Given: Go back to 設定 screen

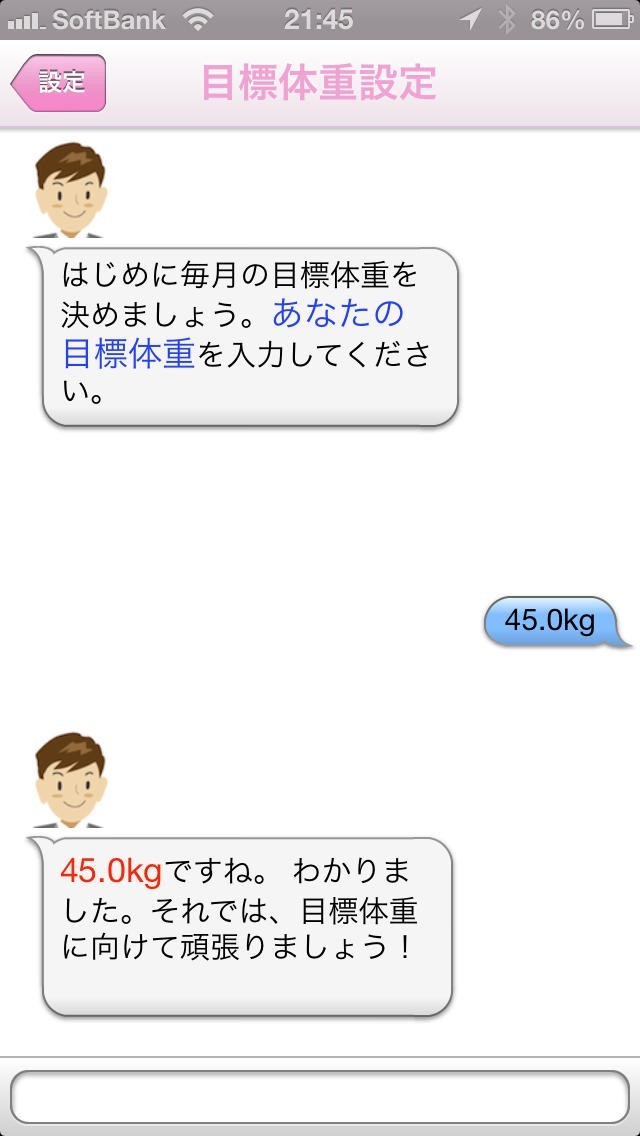Looking at the screenshot, I should [x=59, y=83].
